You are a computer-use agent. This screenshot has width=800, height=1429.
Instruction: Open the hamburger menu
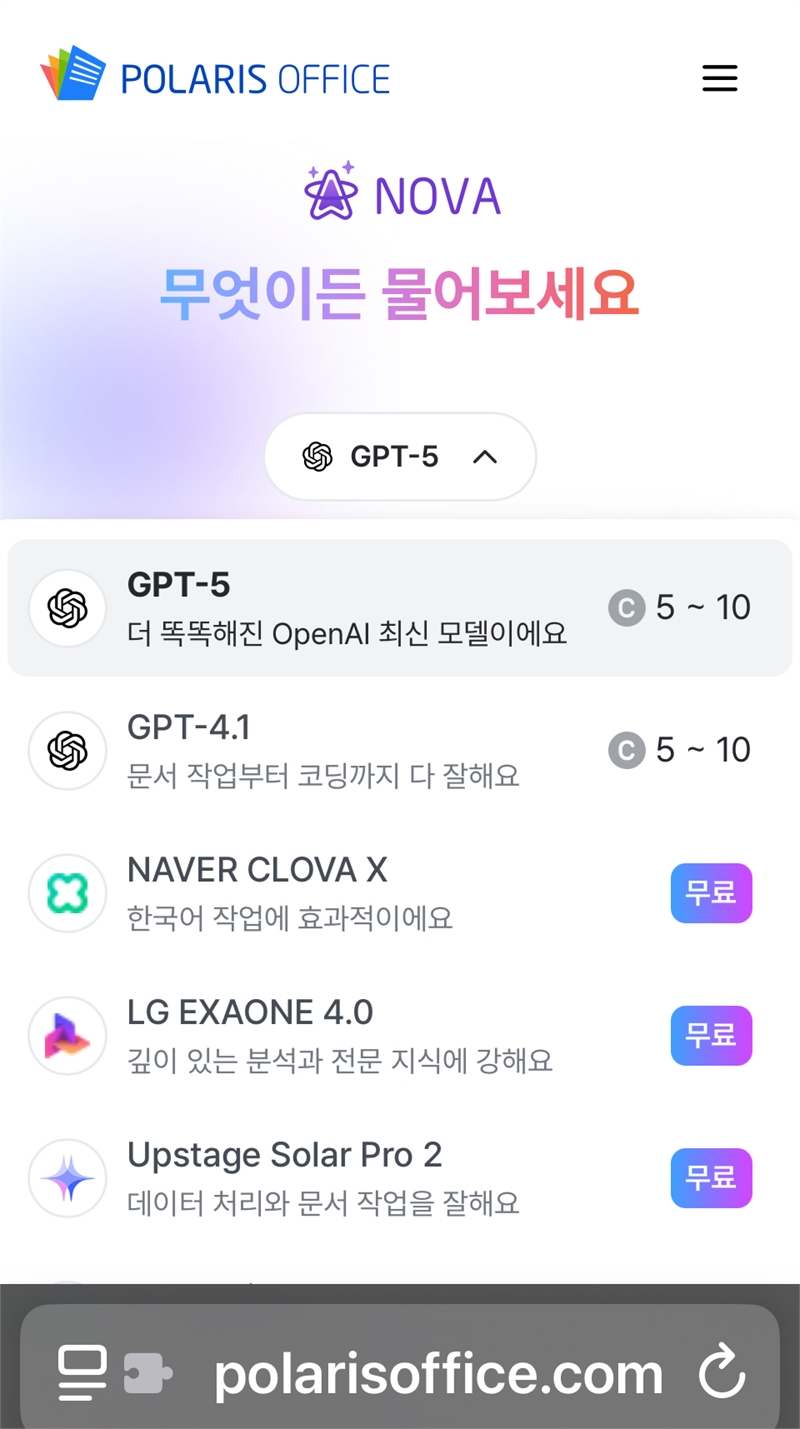[719, 78]
